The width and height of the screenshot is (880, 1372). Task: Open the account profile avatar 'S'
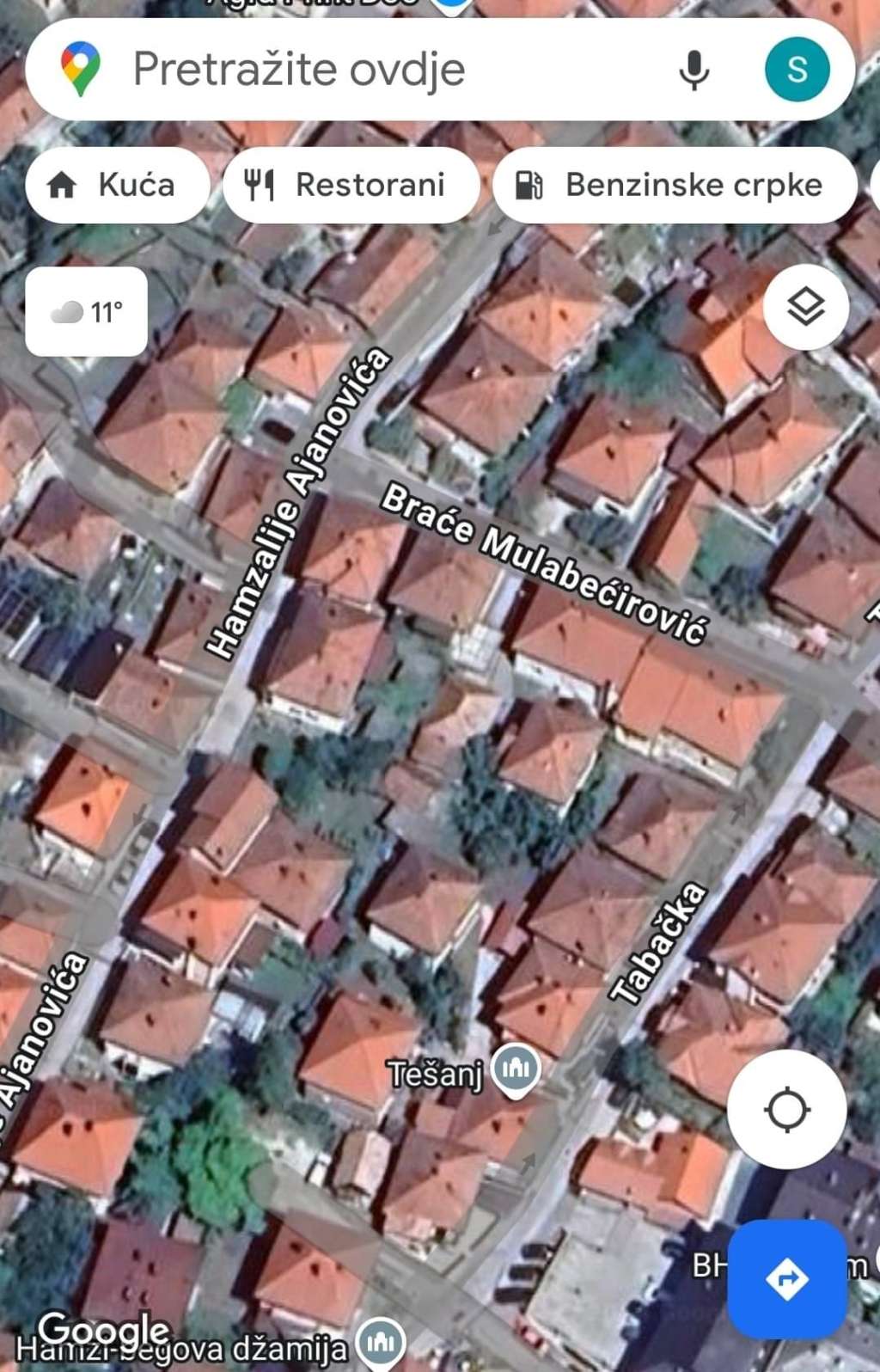click(x=797, y=69)
